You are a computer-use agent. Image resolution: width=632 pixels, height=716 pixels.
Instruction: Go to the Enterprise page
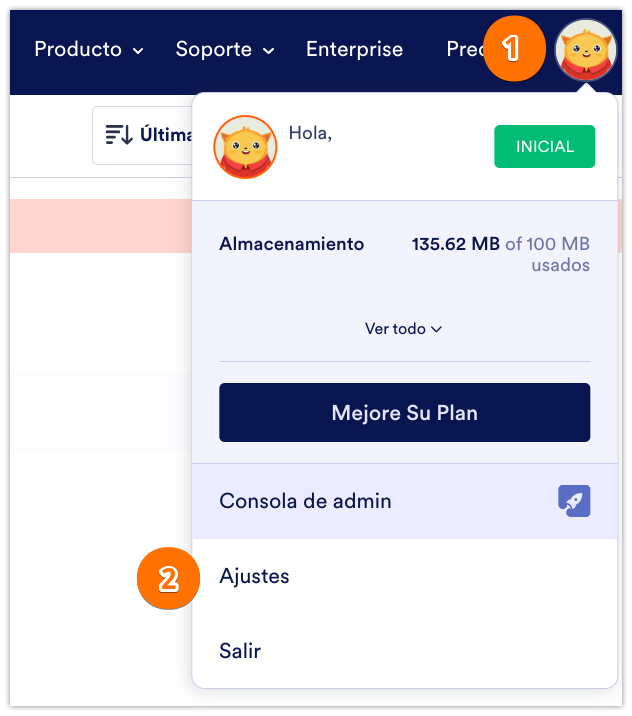pyautogui.click(x=354, y=49)
